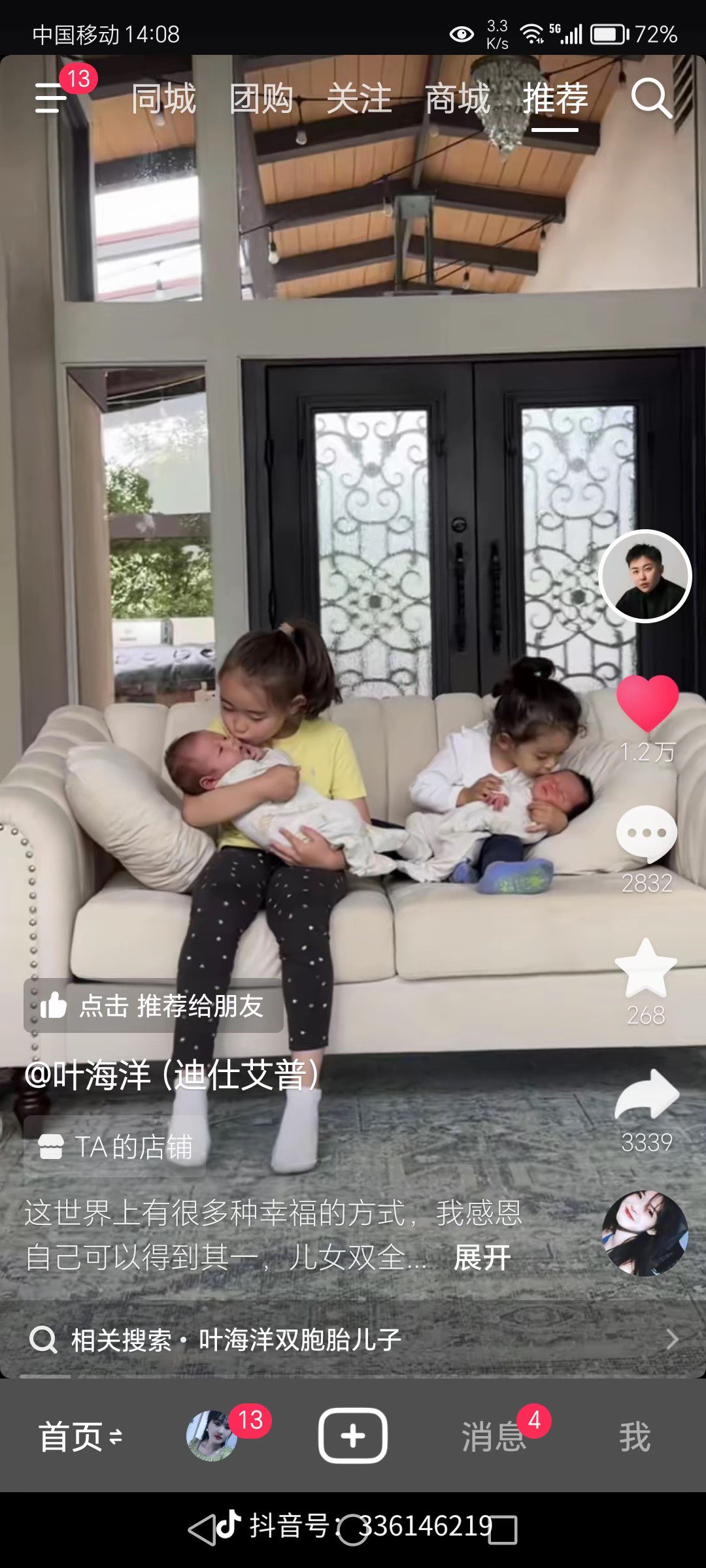Open the comments bubble icon
Screen dimensions: 706x1568
[x=647, y=834]
